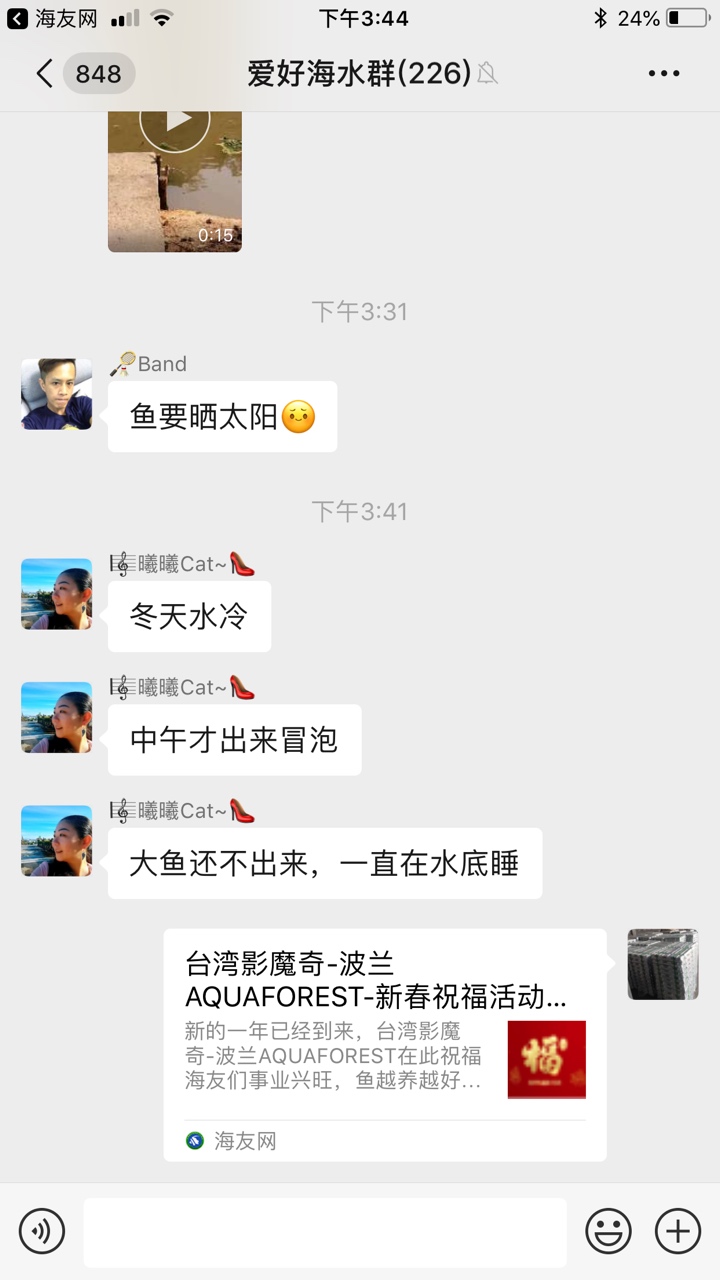The height and width of the screenshot is (1280, 720).
Task: View the avatar beside the 冬天水冷 message
Action: coord(56,594)
